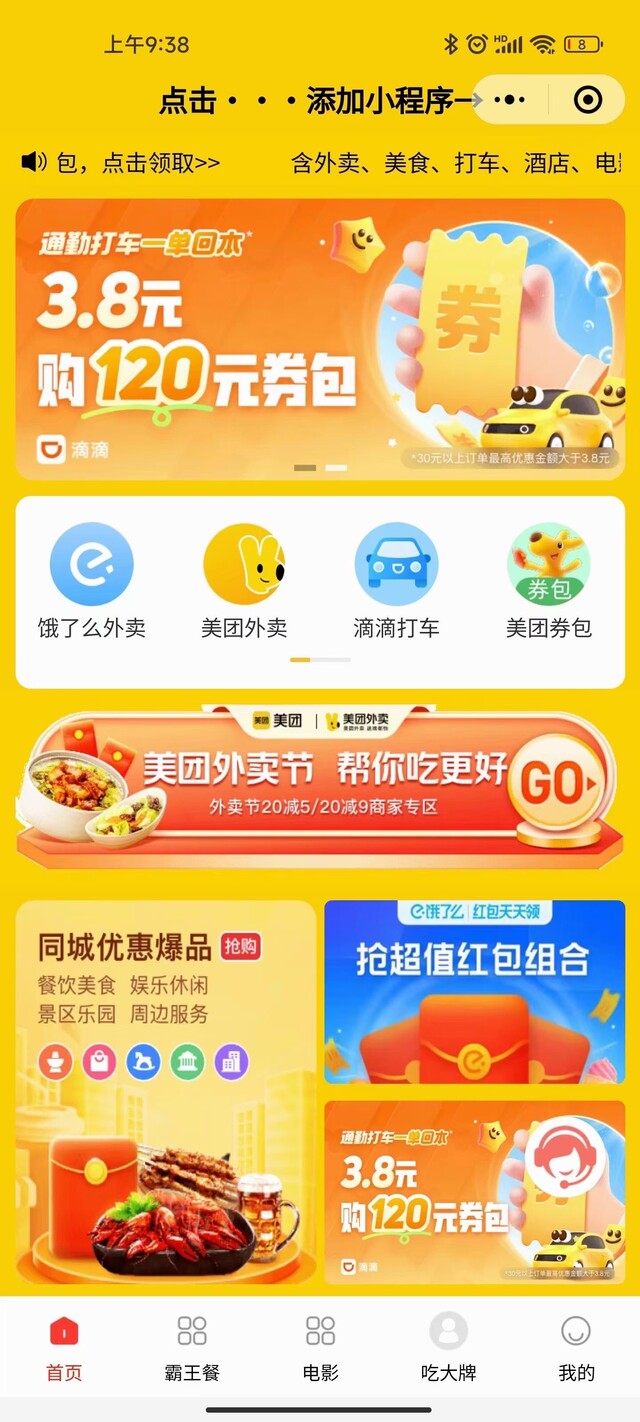Open the Didi 3.8元 coupon pack top banner
This screenshot has height=1422, width=640.
coord(320,338)
